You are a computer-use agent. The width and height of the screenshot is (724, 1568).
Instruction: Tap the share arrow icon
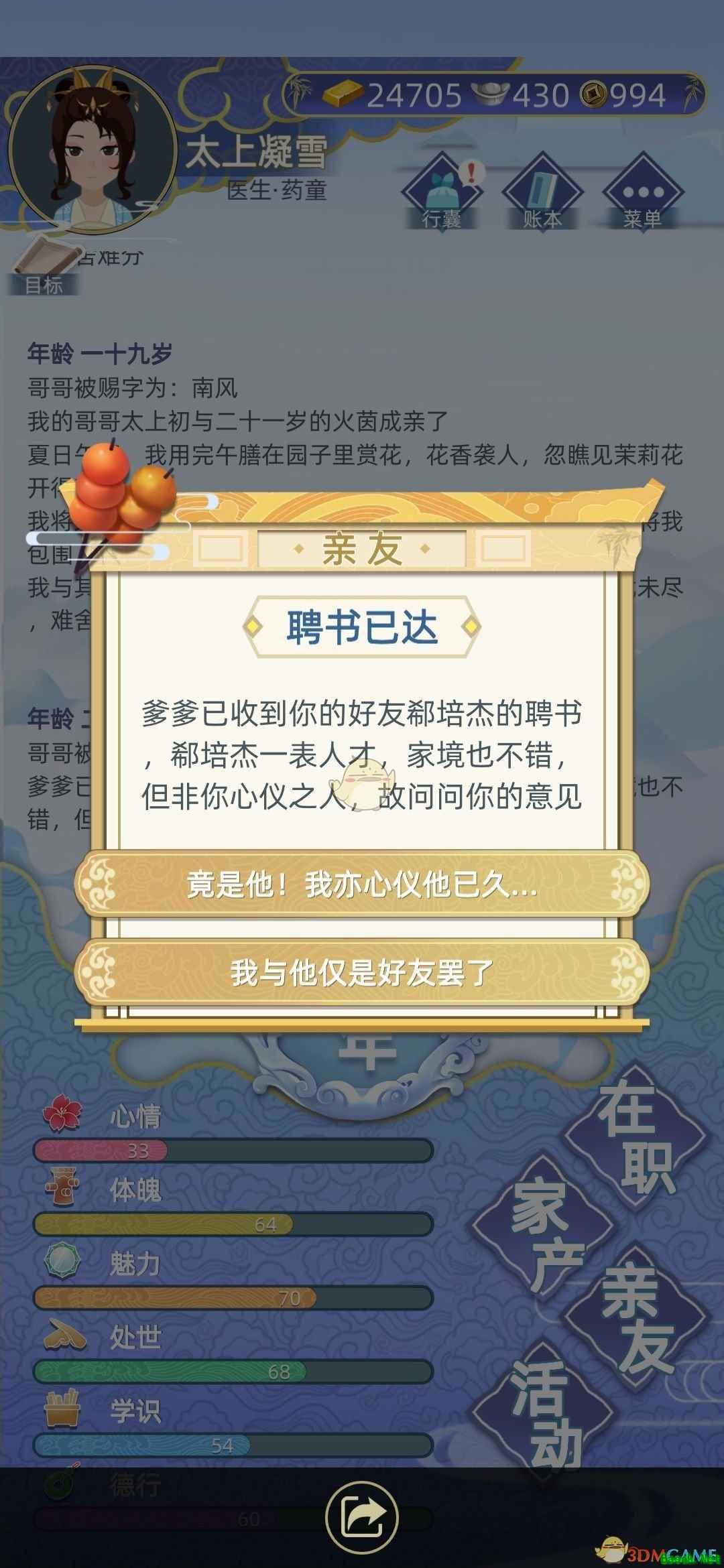362,1516
